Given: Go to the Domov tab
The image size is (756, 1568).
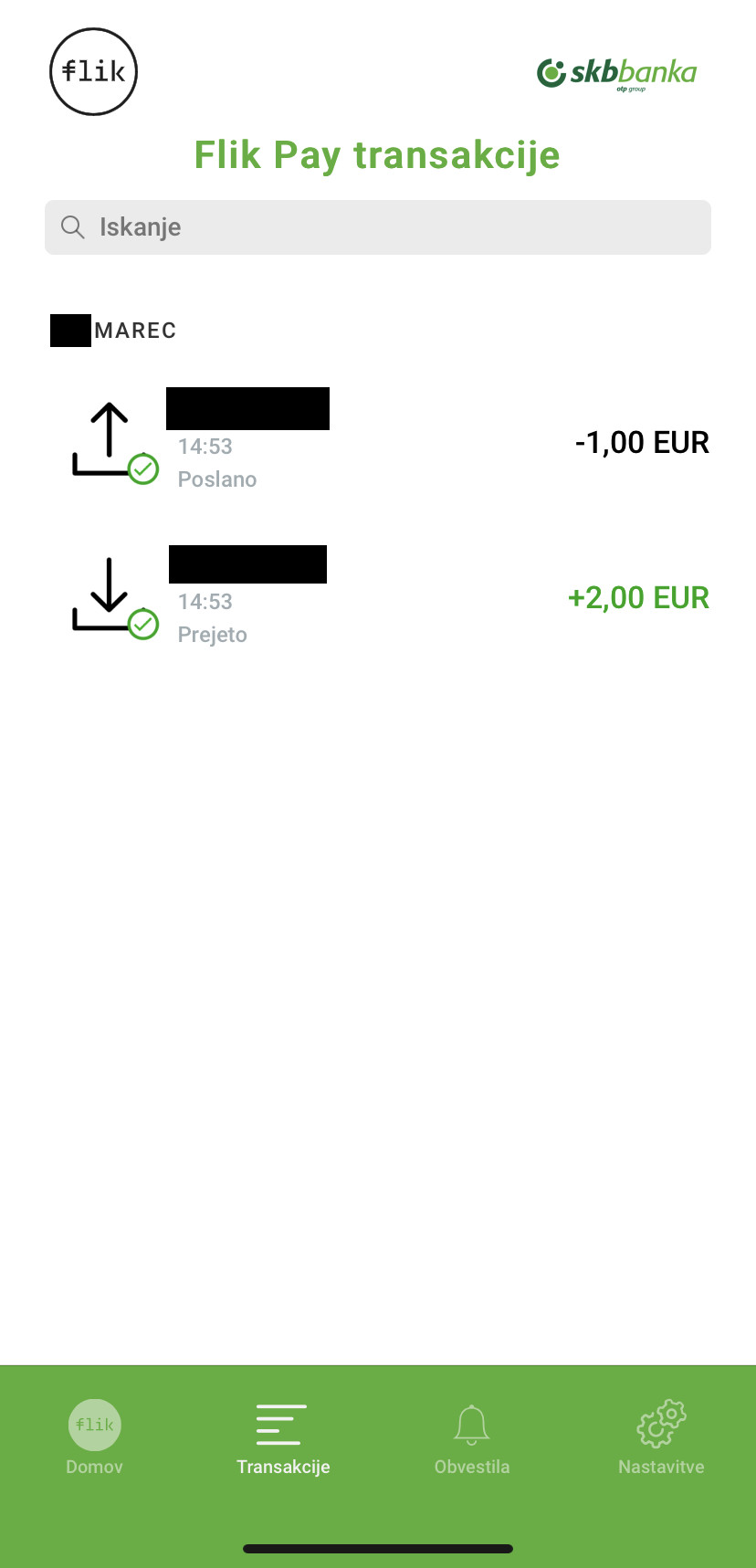Looking at the screenshot, I should click(94, 1437).
